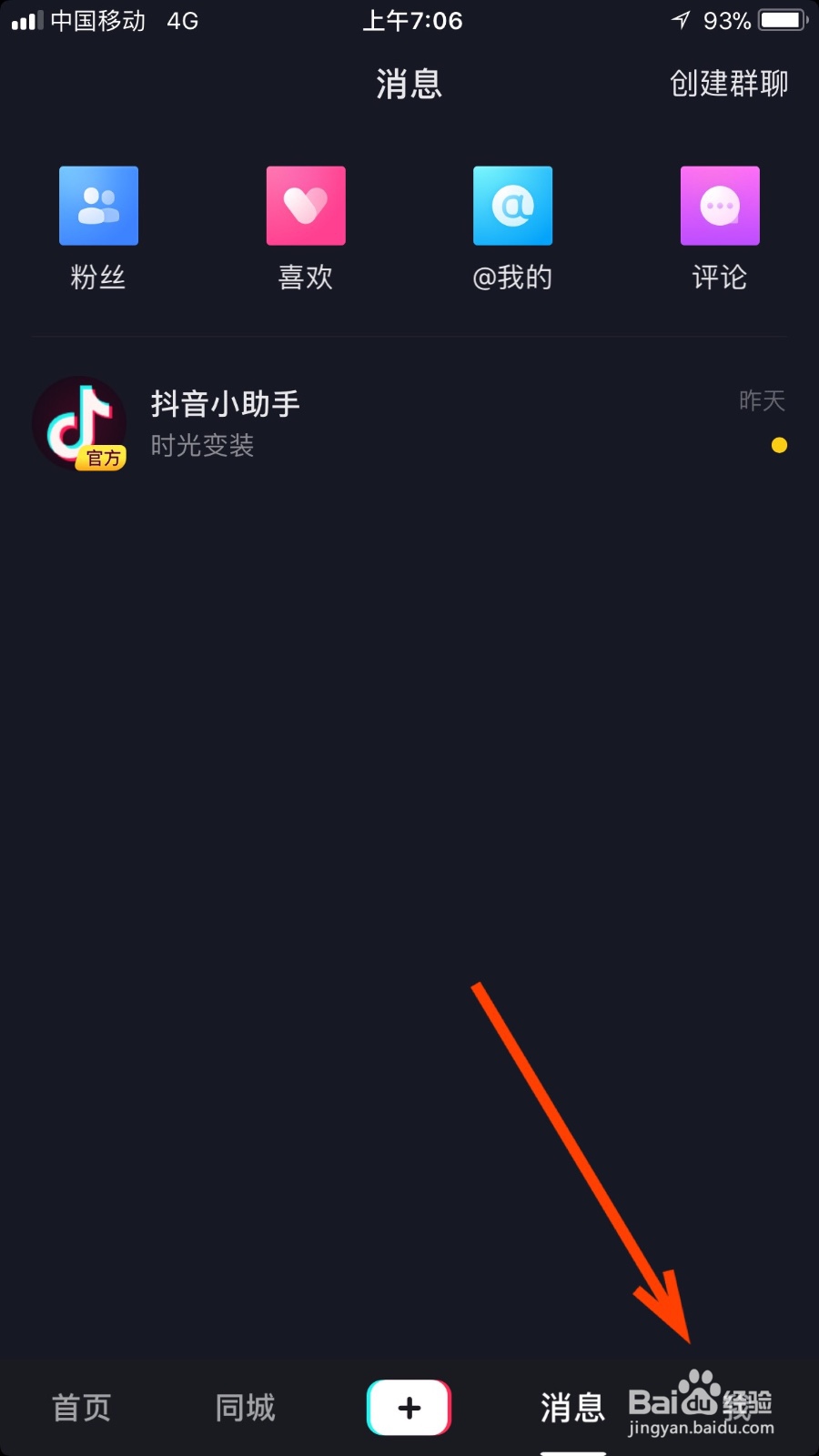Select the 同城 (Nearby) tab icon

[243, 1406]
